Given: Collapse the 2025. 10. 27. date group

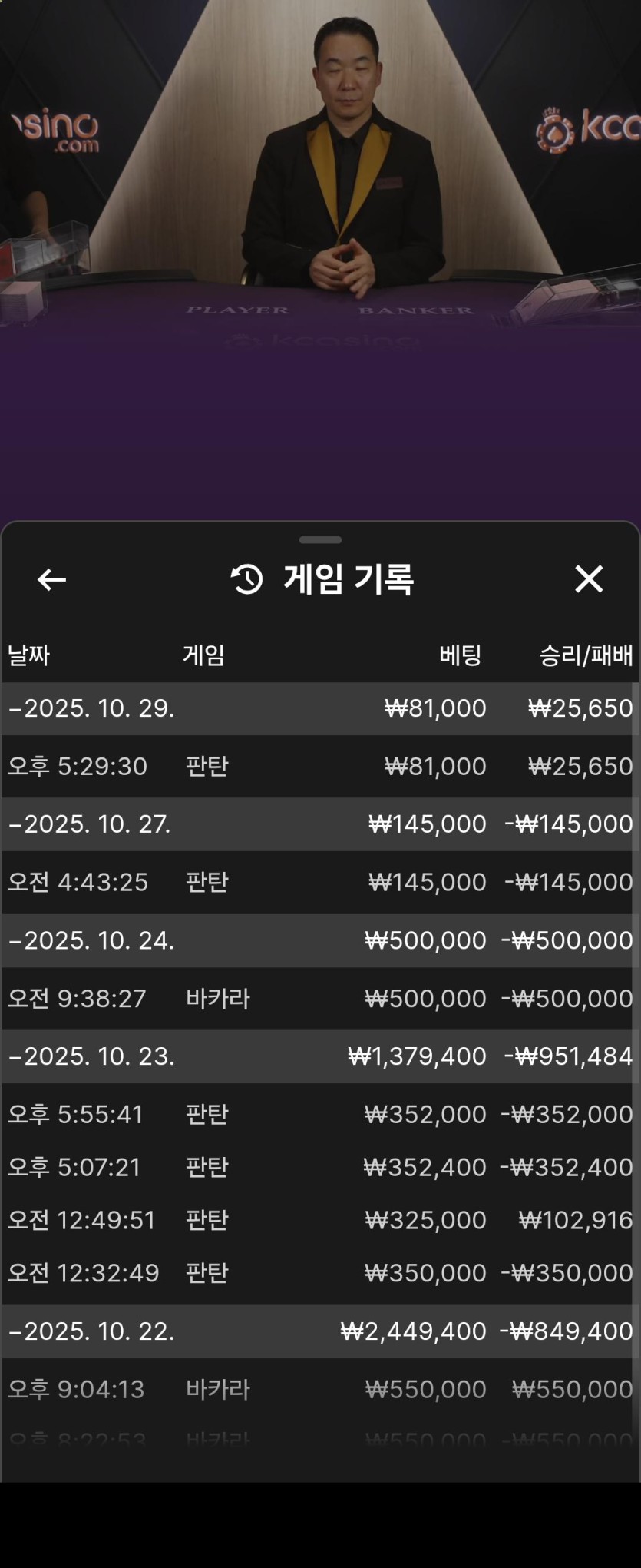Looking at the screenshot, I should tap(91, 824).
